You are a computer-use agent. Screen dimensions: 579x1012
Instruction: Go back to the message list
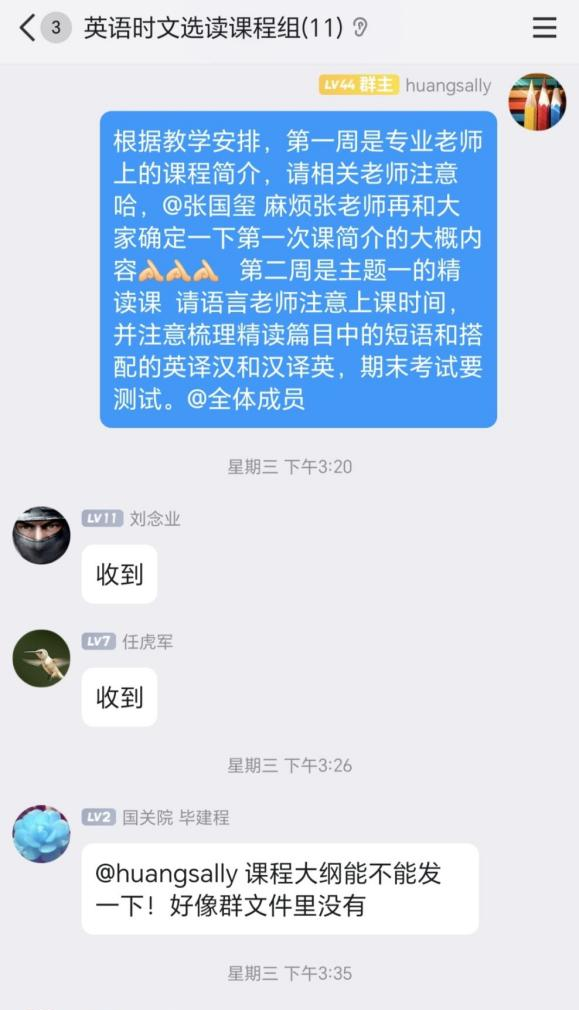point(27,28)
